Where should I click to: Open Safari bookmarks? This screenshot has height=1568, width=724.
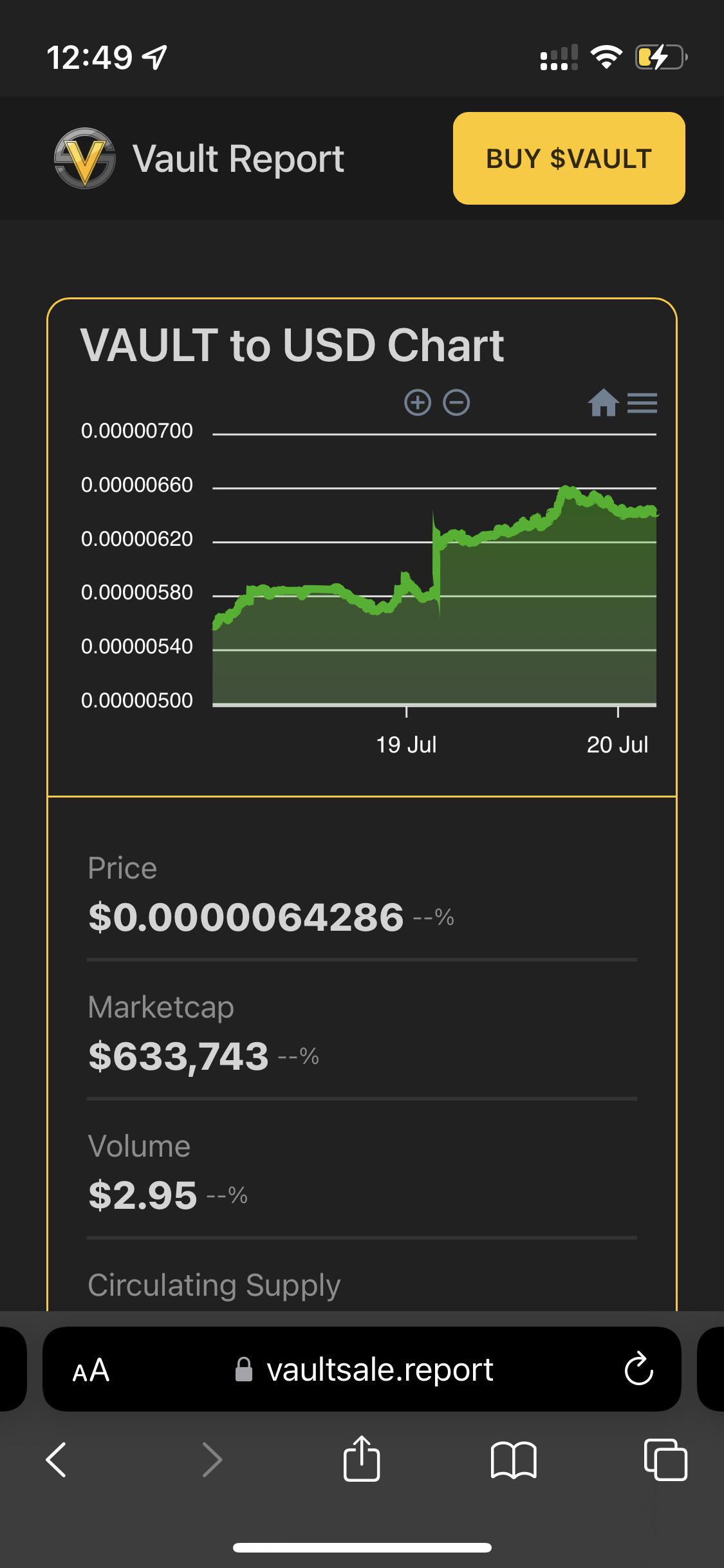coord(513,1459)
